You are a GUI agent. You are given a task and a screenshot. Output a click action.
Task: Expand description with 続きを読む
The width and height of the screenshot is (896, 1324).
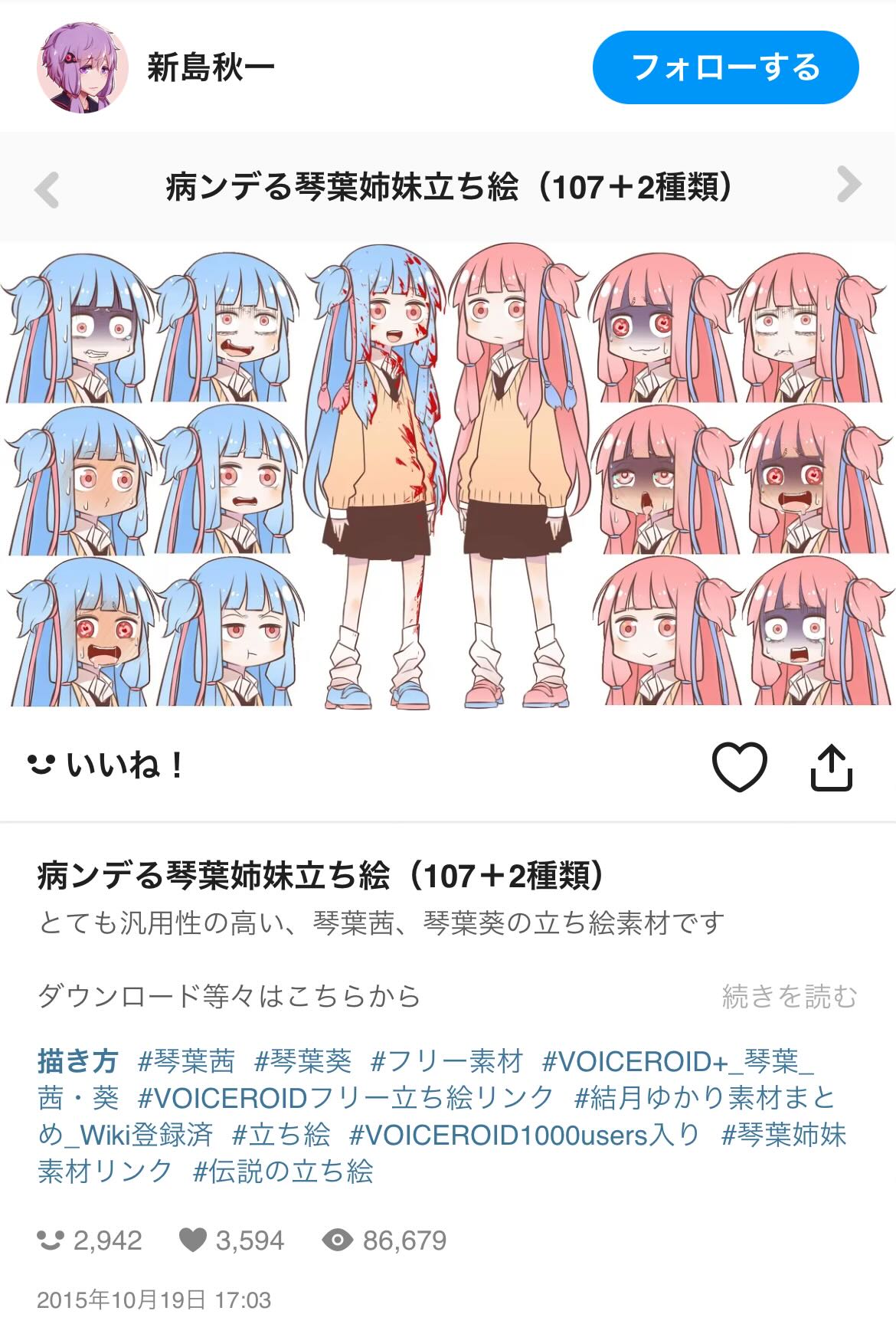[x=789, y=996]
